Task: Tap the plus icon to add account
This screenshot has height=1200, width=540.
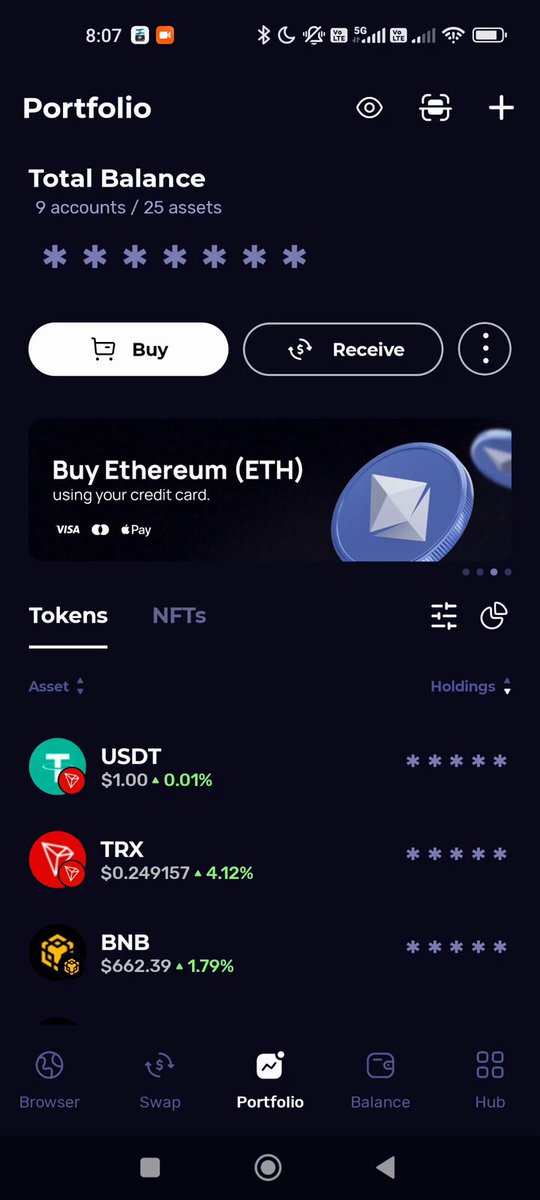Action: pos(501,108)
